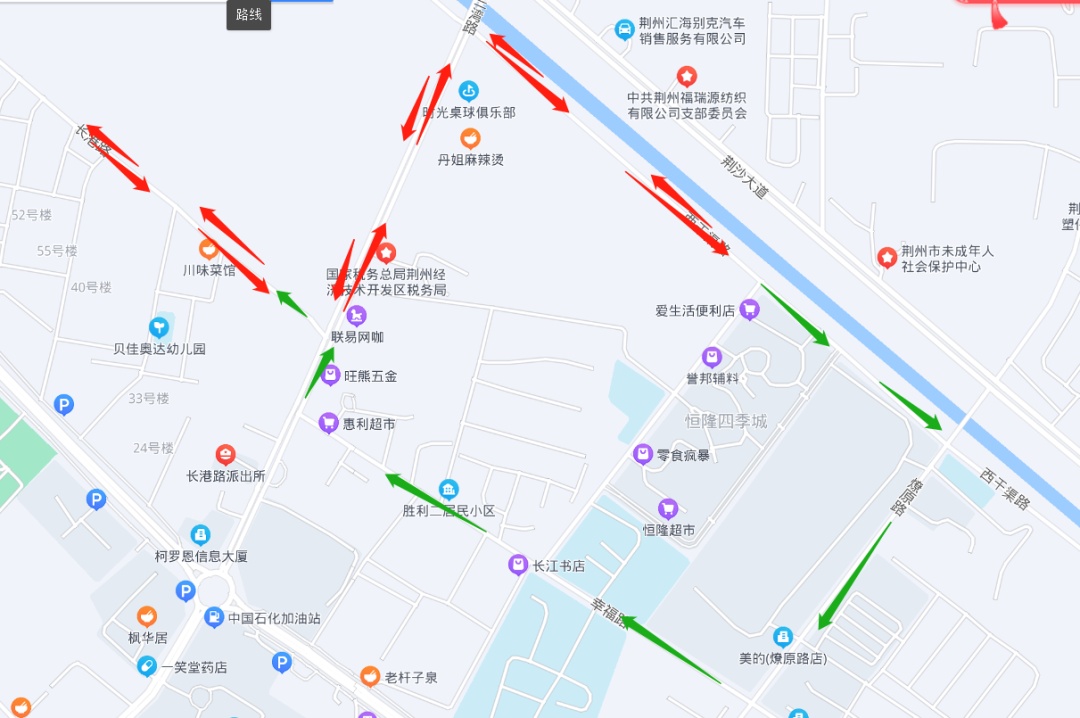Select the 丹姐麻辣烫 food marker

[x=470, y=138]
